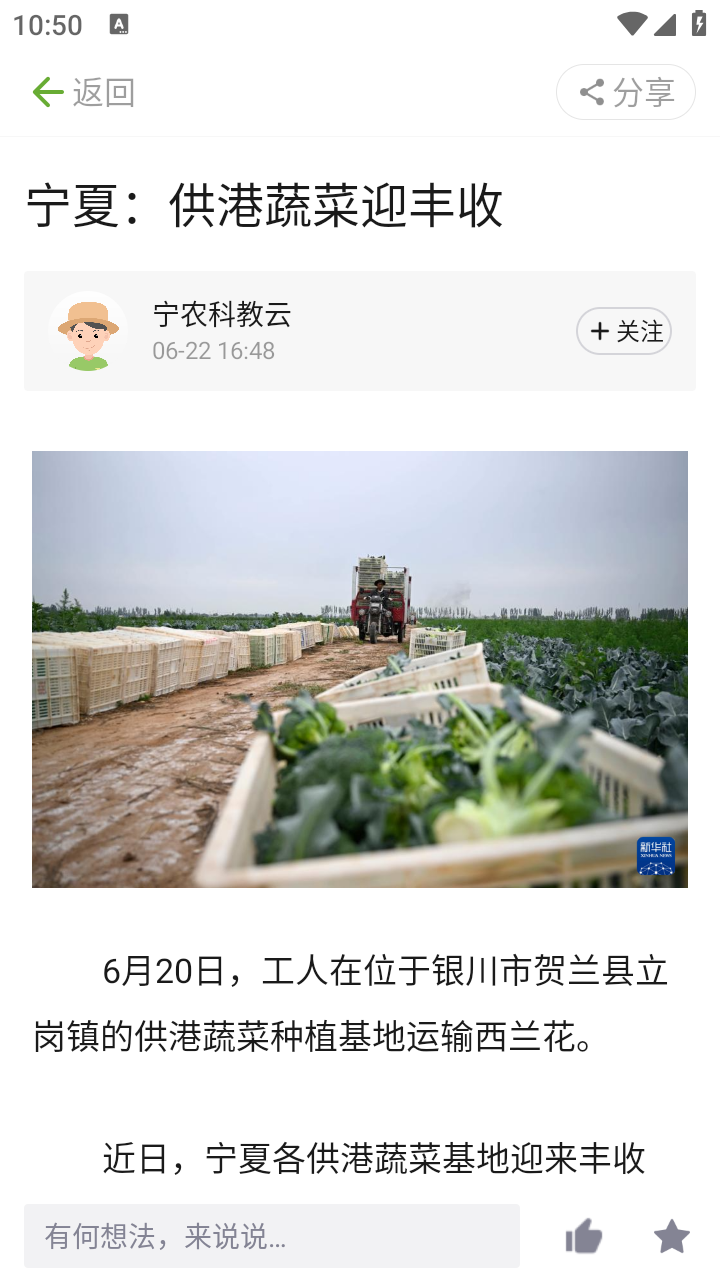
Task: Open 宁农科教云 author avatar
Action: [88, 331]
